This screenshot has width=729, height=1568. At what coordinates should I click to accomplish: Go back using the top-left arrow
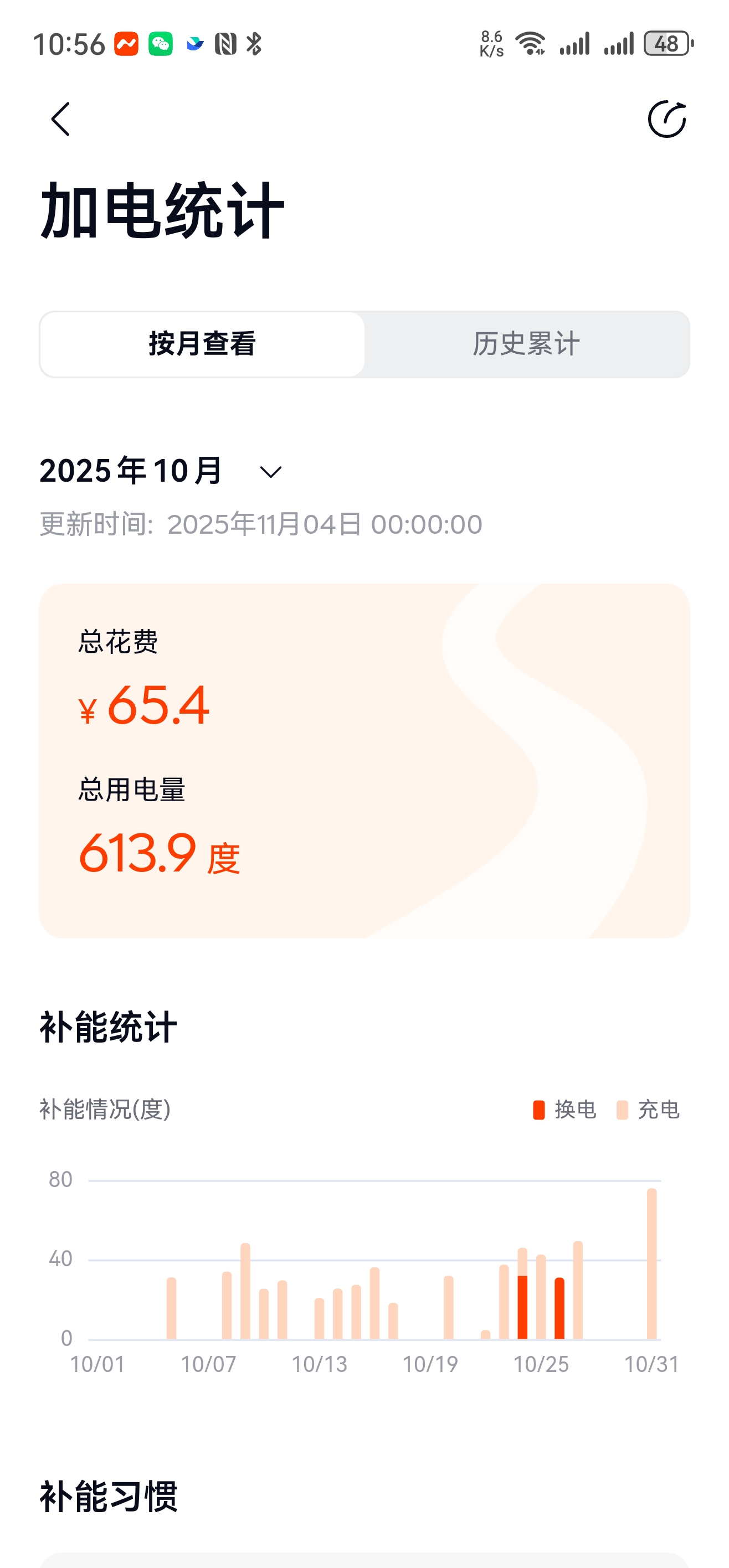click(60, 118)
